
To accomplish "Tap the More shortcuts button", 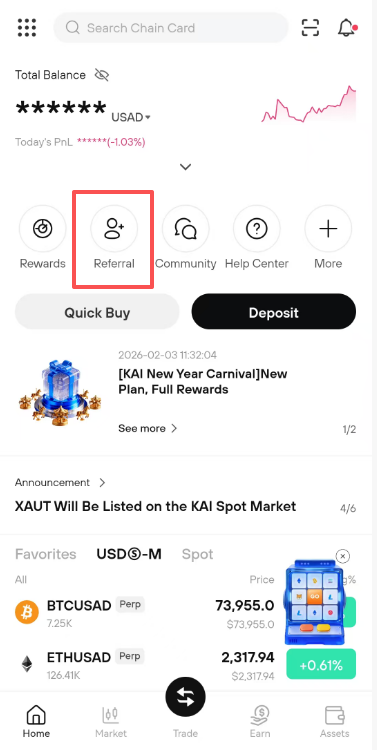I will 328,237.
